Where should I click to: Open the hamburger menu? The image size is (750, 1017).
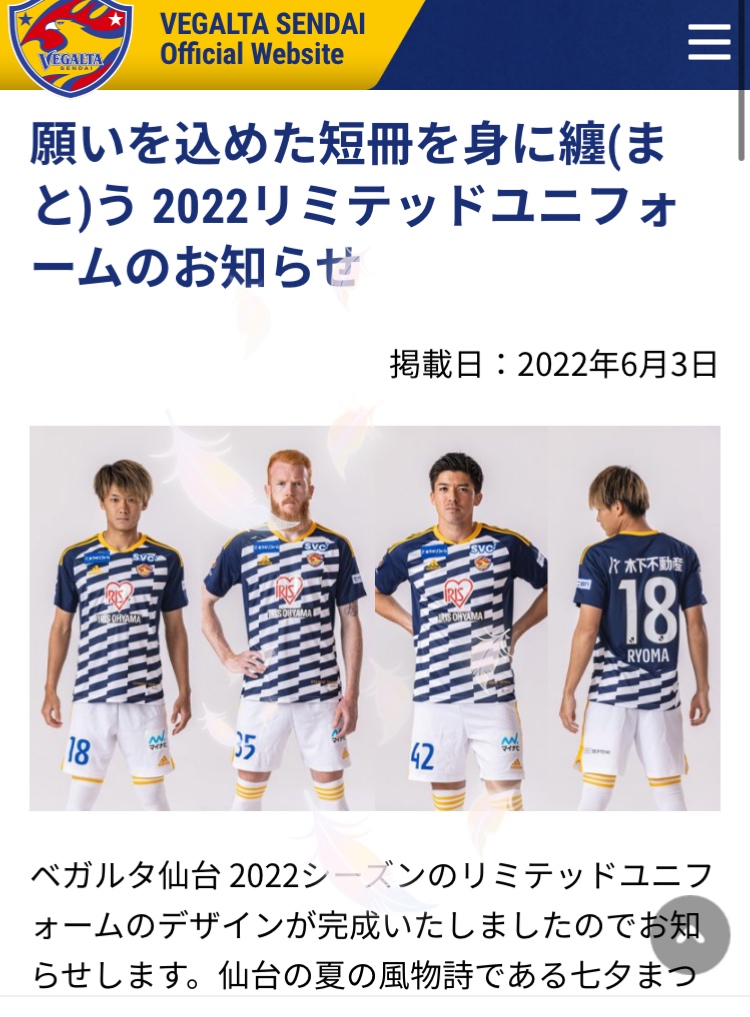709,41
